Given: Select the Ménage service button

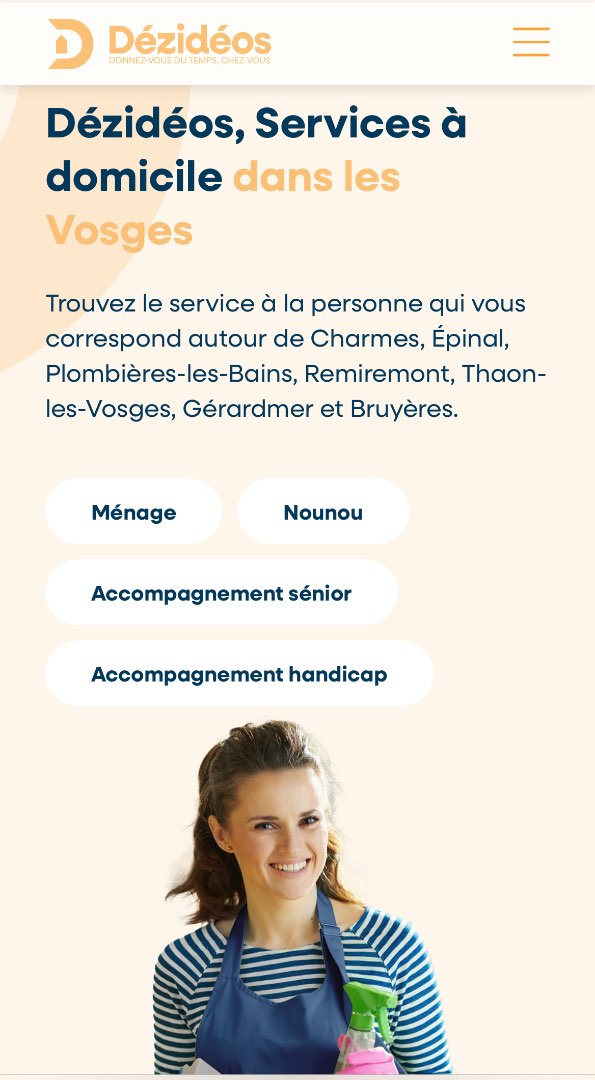Looking at the screenshot, I should pos(134,512).
